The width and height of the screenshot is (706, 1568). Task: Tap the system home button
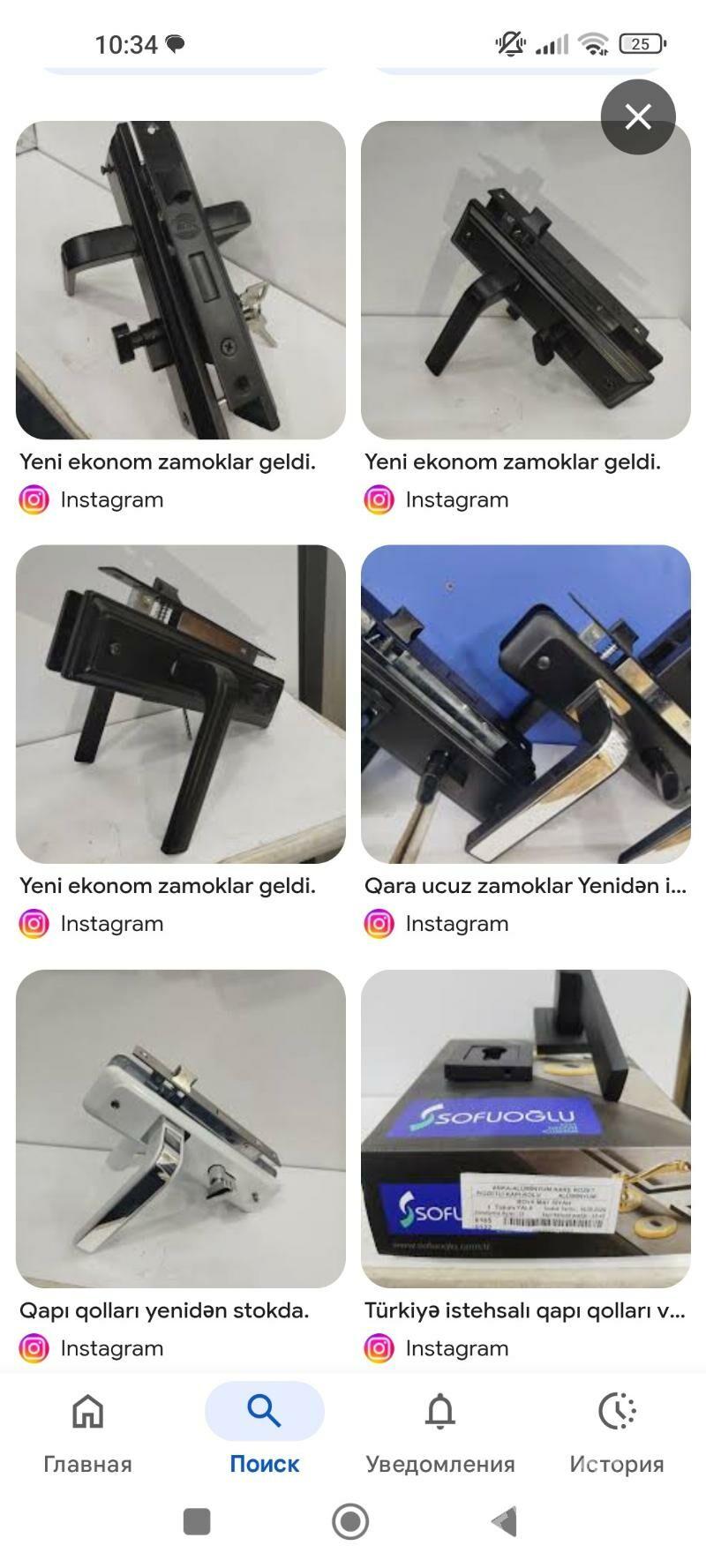[350, 1521]
